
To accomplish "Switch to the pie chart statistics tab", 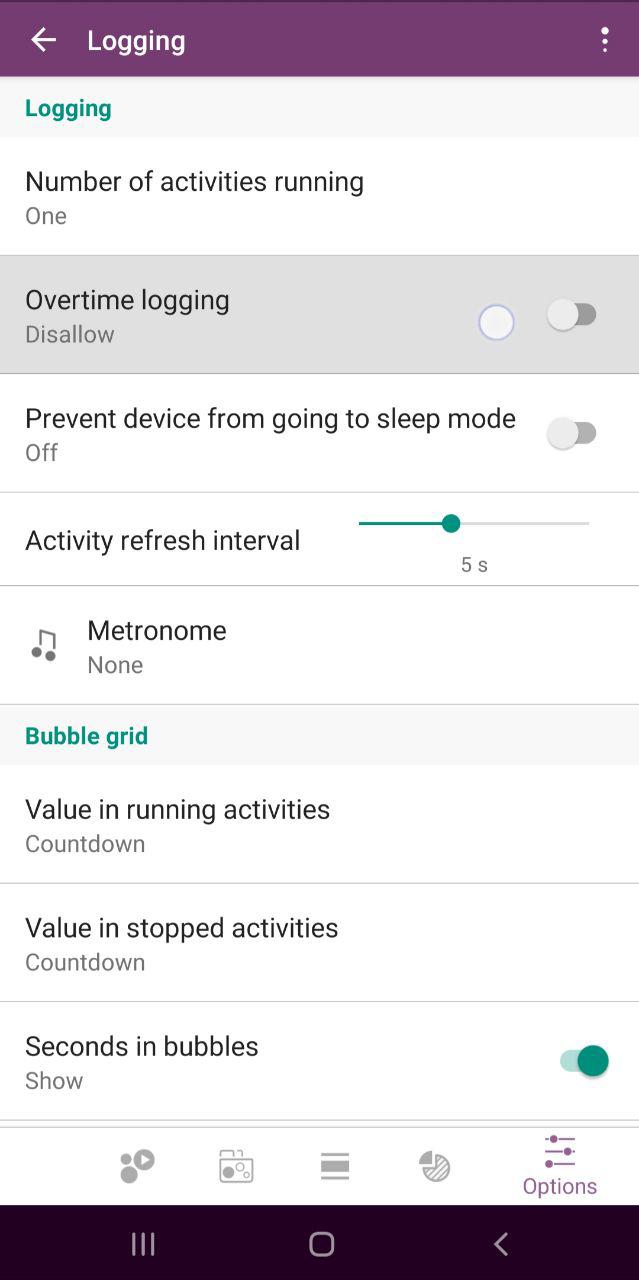I will click(x=435, y=1165).
